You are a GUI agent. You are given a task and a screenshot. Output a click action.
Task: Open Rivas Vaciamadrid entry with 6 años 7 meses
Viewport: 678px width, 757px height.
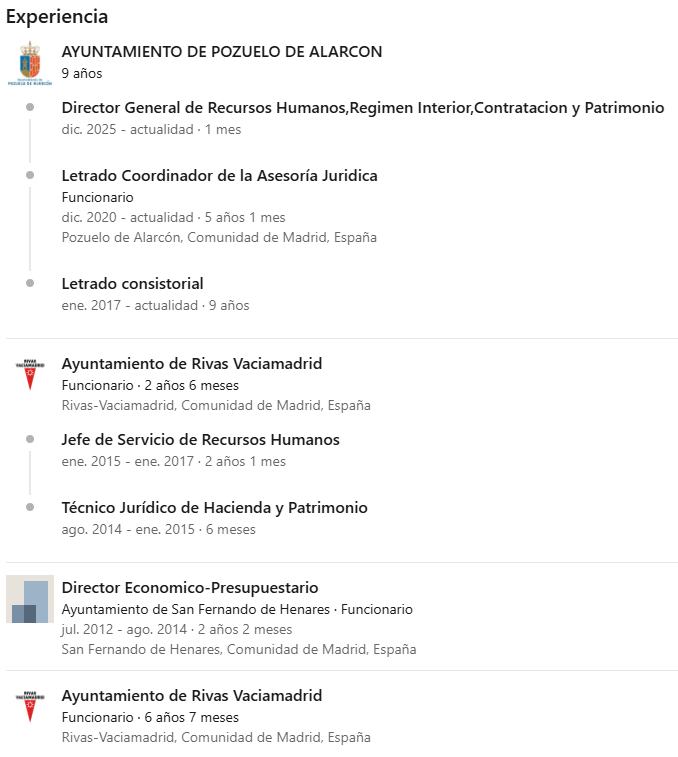tap(192, 696)
